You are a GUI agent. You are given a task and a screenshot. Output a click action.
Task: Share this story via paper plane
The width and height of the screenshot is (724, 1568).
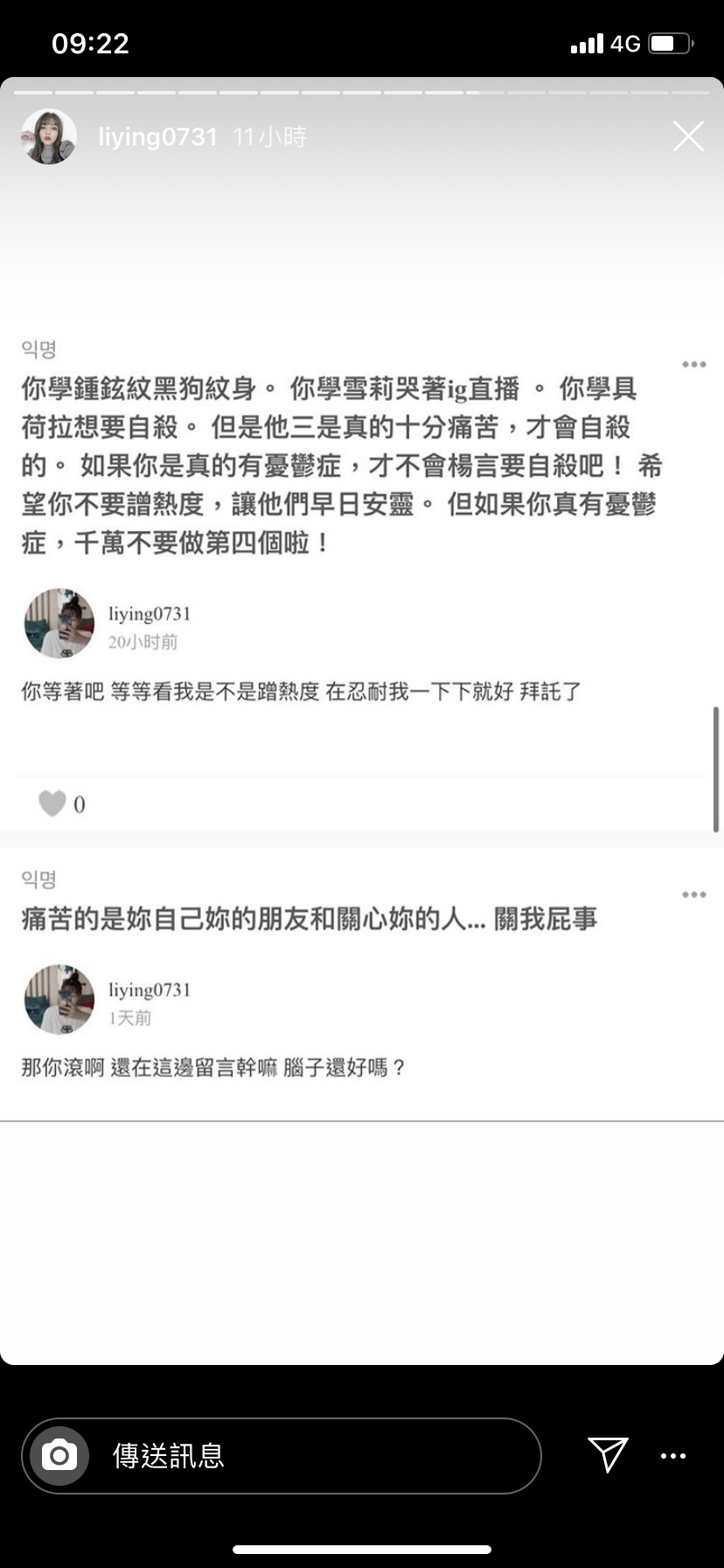(608, 1454)
